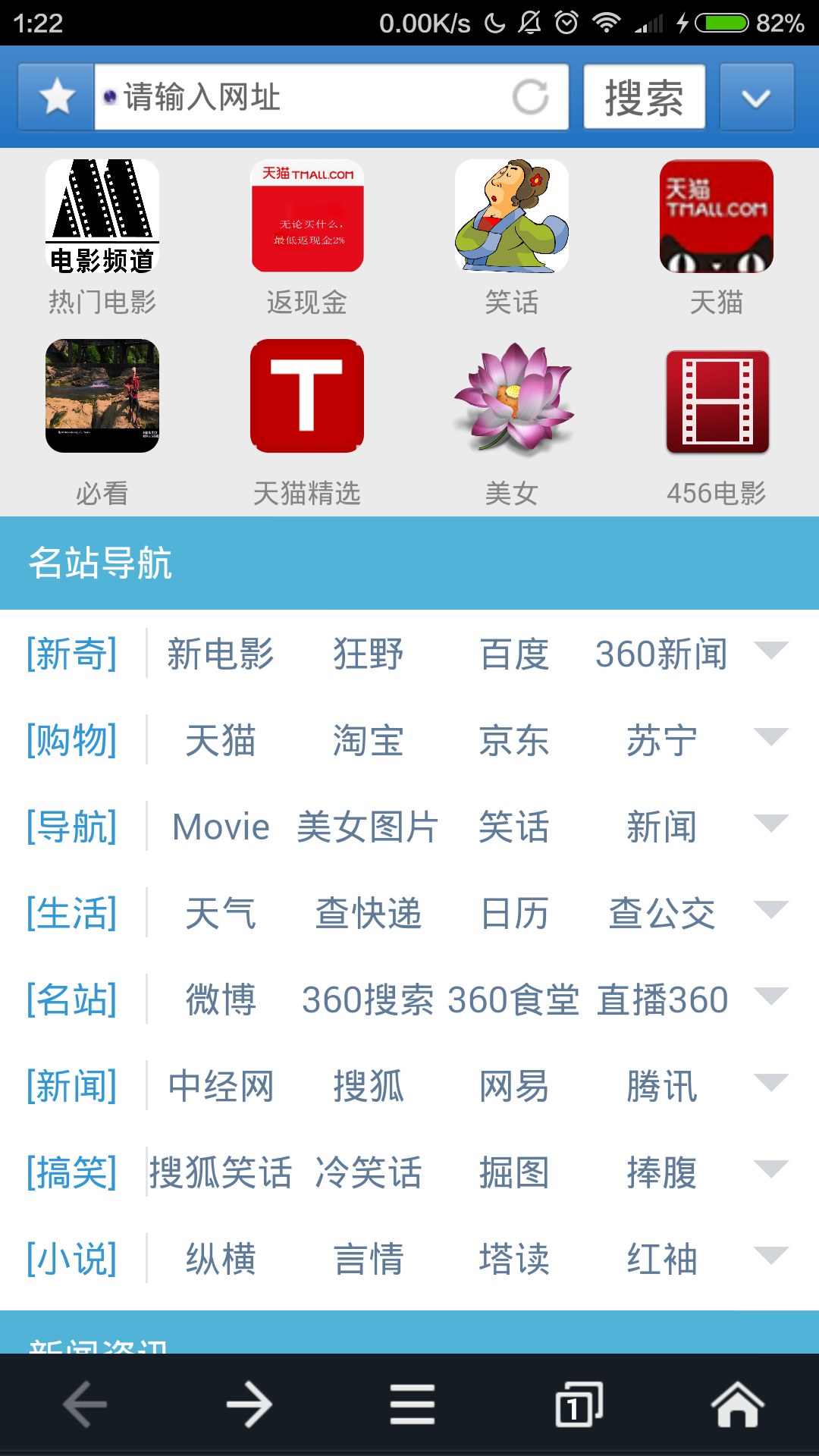Open the 查快递 link
The height and width of the screenshot is (1456, 819).
[368, 914]
